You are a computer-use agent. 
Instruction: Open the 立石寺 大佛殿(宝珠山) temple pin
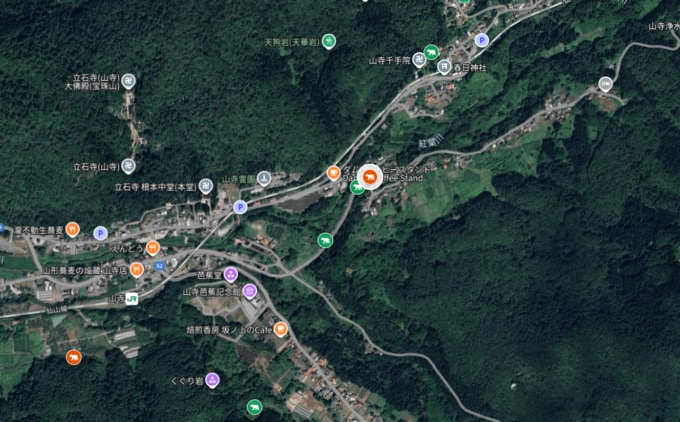pos(129,80)
